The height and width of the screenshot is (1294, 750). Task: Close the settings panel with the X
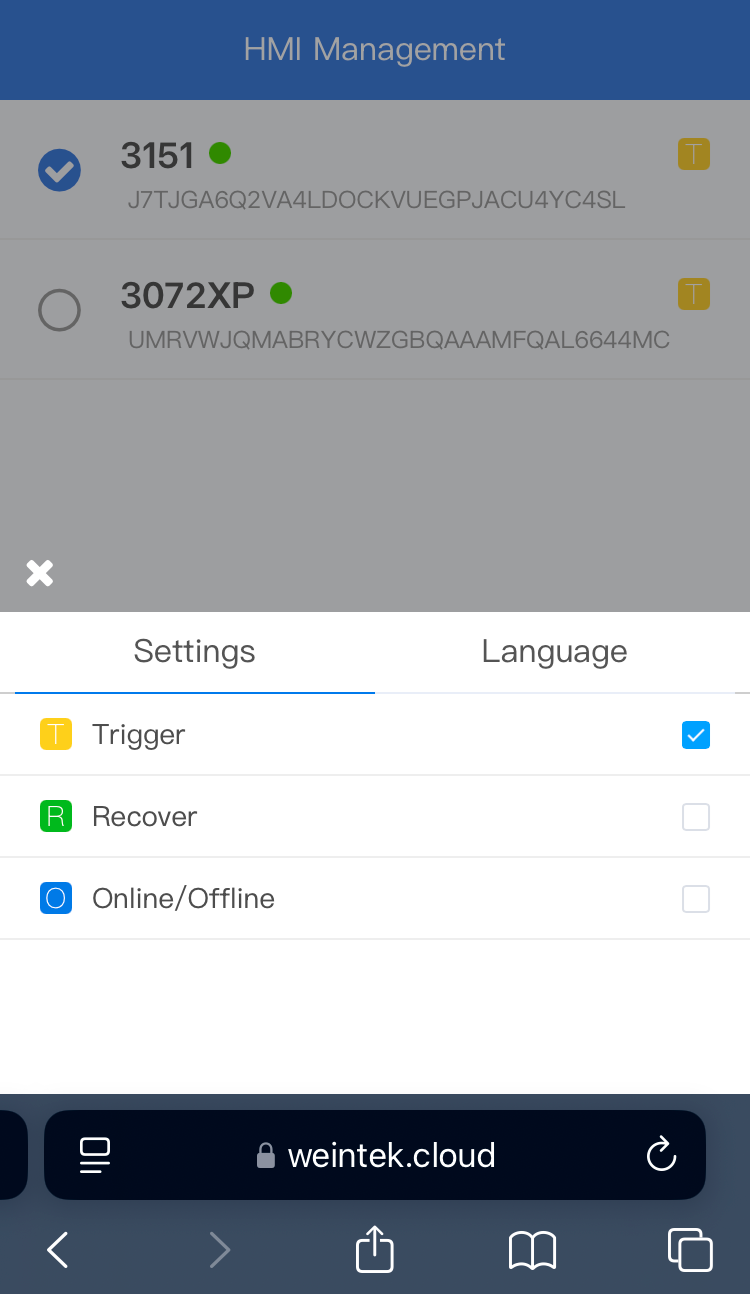pos(40,573)
